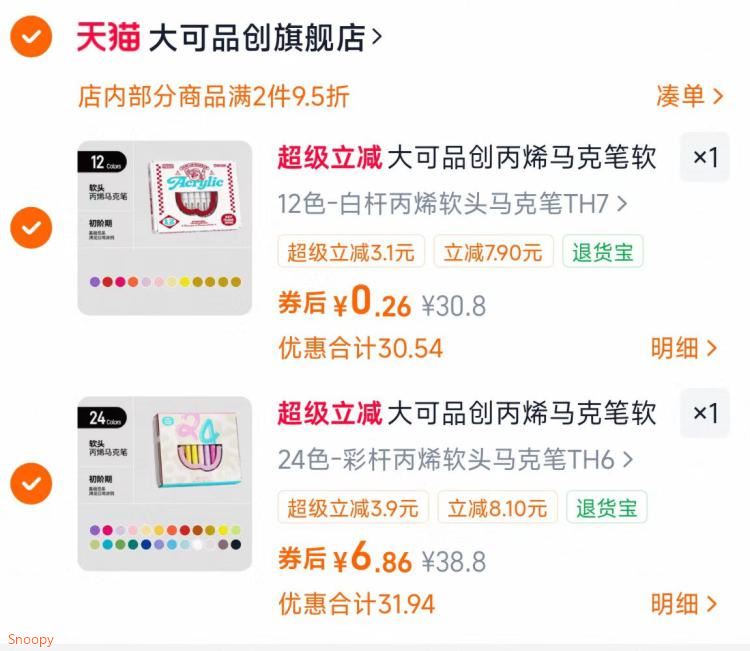Open the 大可品创旗舰店 store page
This screenshot has height=651, width=750.
click(x=265, y=38)
